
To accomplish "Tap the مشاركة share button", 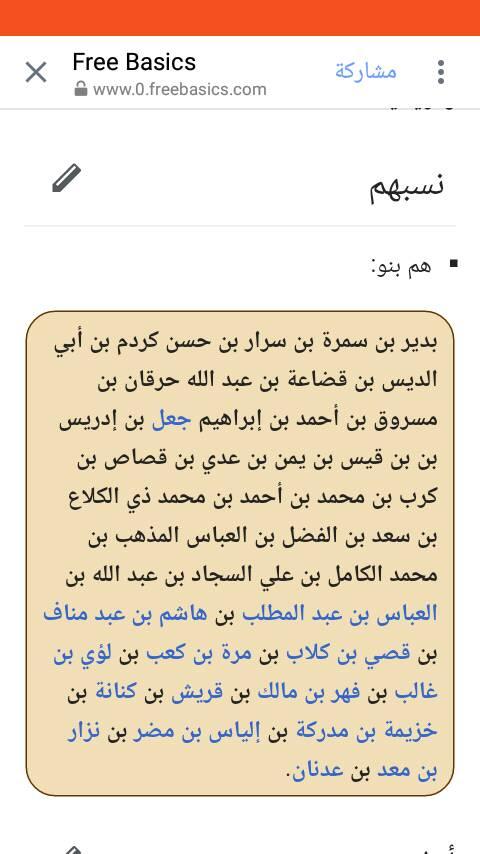I will (366, 71).
